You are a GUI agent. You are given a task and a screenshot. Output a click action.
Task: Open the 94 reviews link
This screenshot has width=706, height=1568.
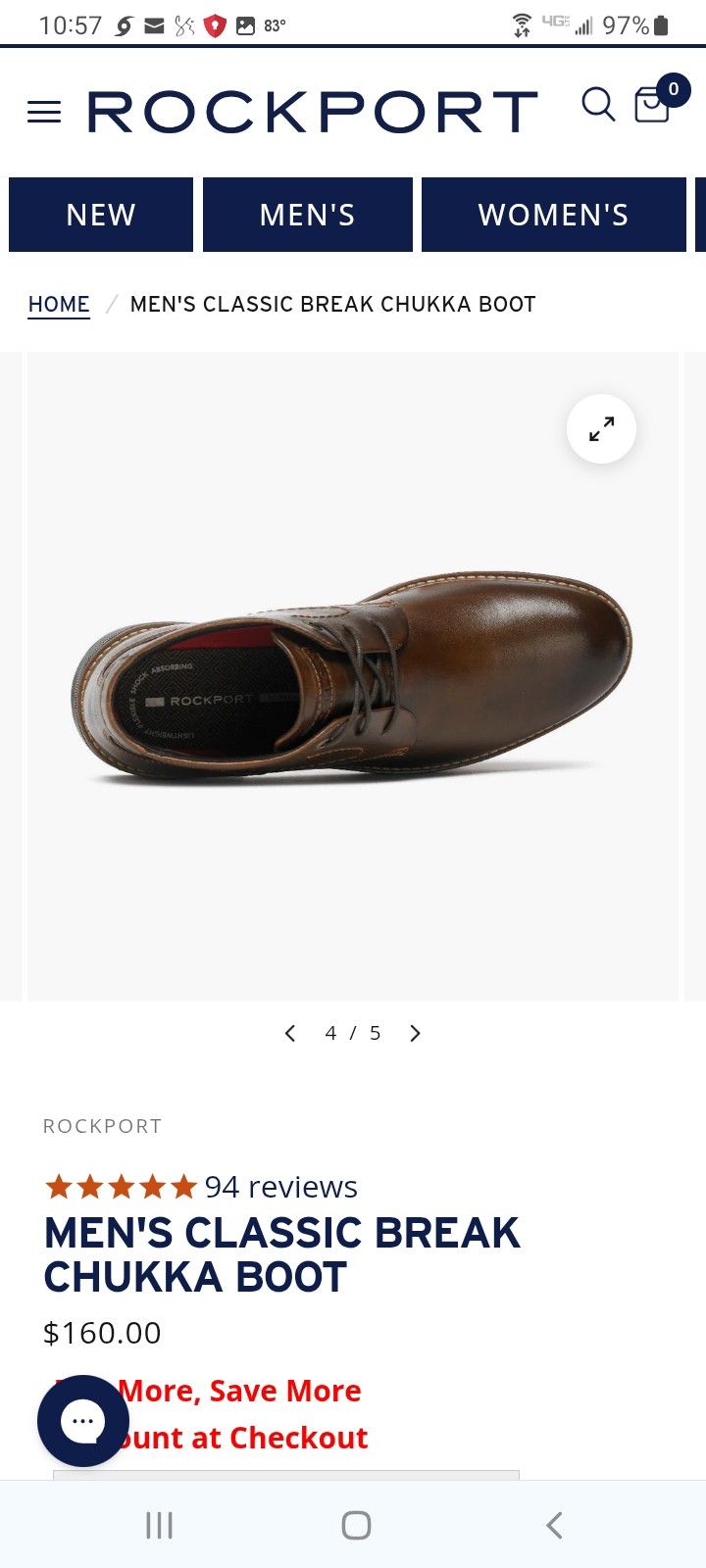pyautogui.click(x=280, y=1187)
